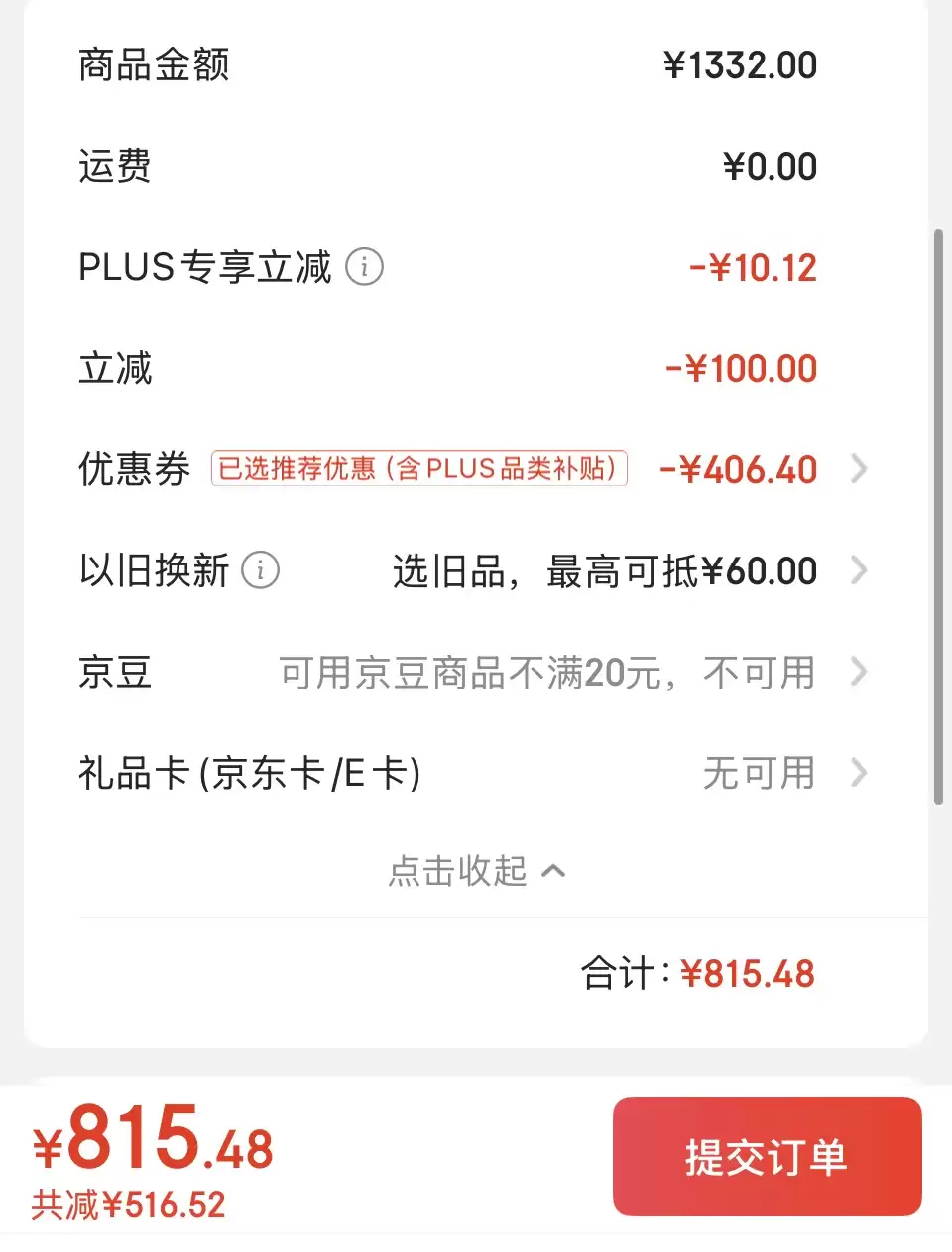
Task: Open the 优惠券 coupon selection row
Action: pyautogui.click(x=476, y=469)
